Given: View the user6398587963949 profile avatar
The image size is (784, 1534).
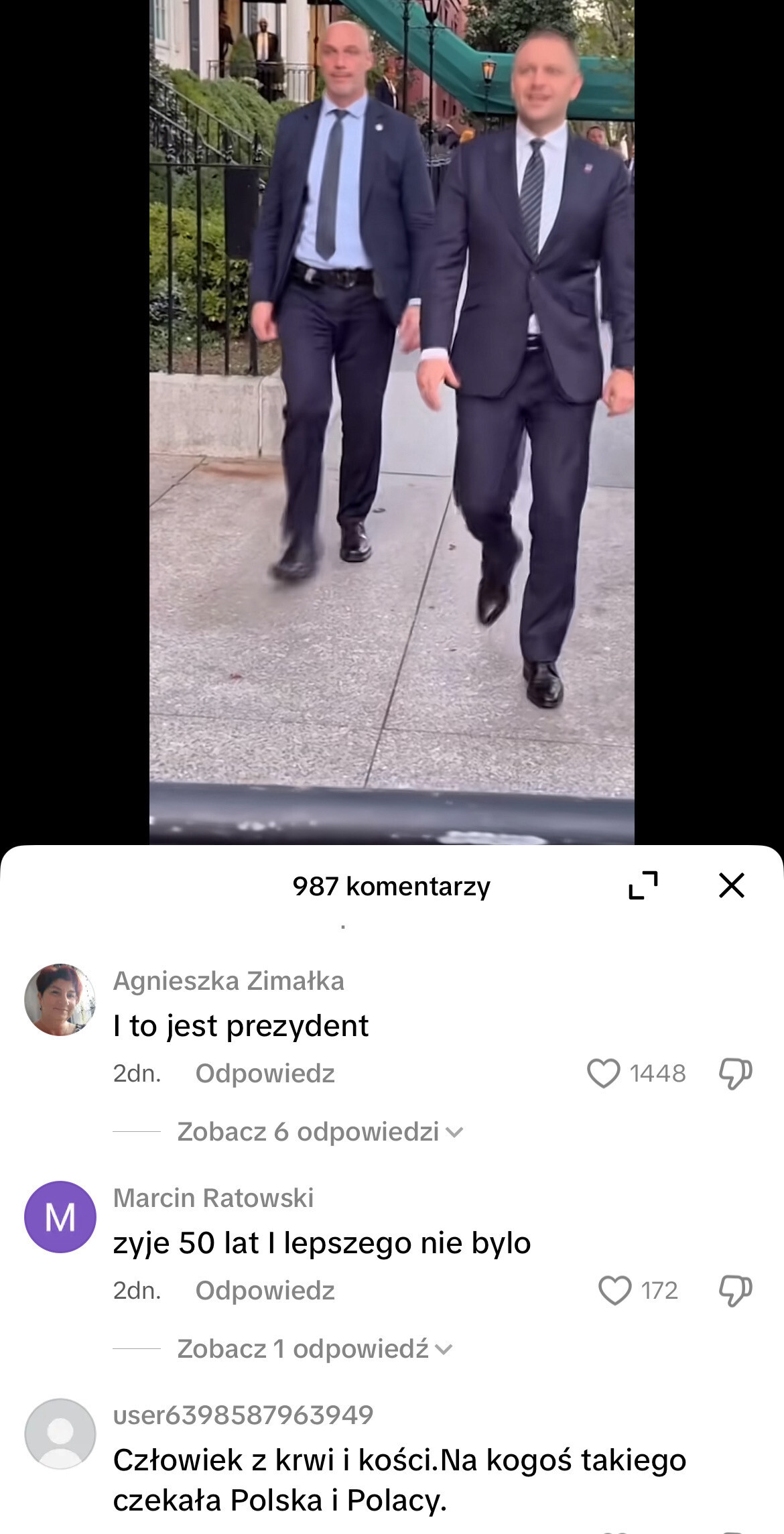Looking at the screenshot, I should 60,1434.
